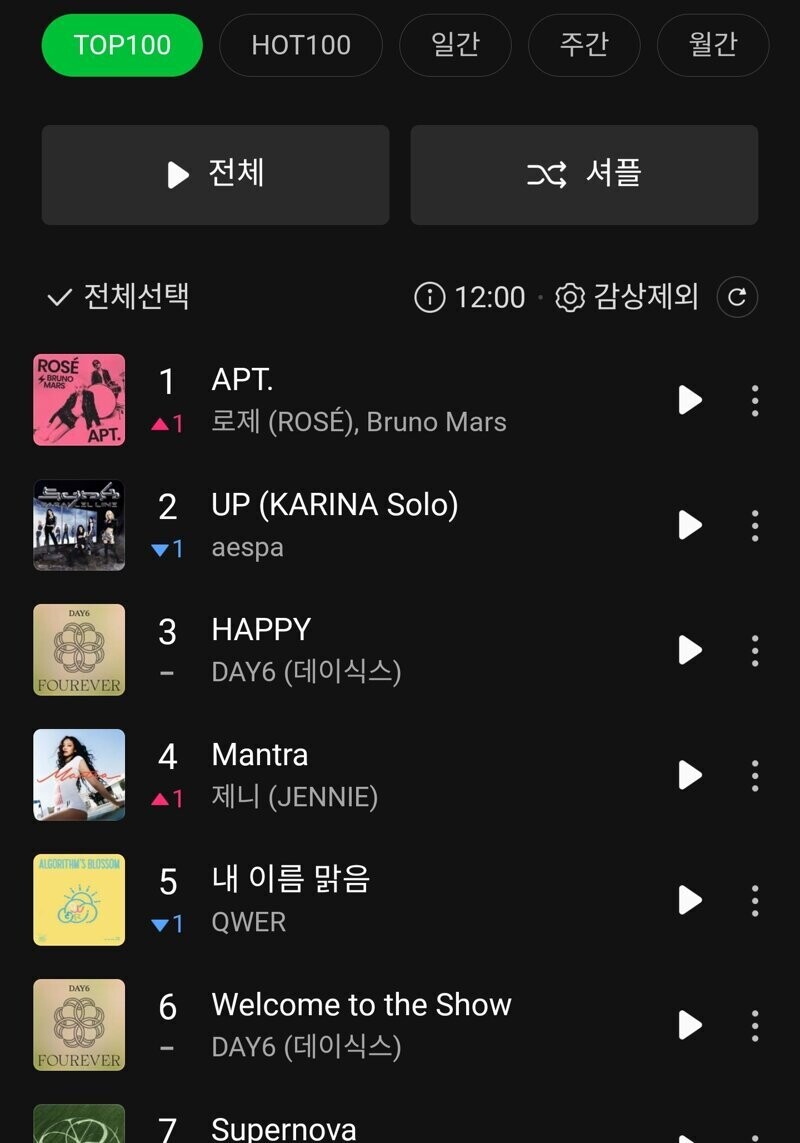Open 감상제외 listening exclusion settings
The width and height of the screenshot is (800, 1143).
(626, 297)
